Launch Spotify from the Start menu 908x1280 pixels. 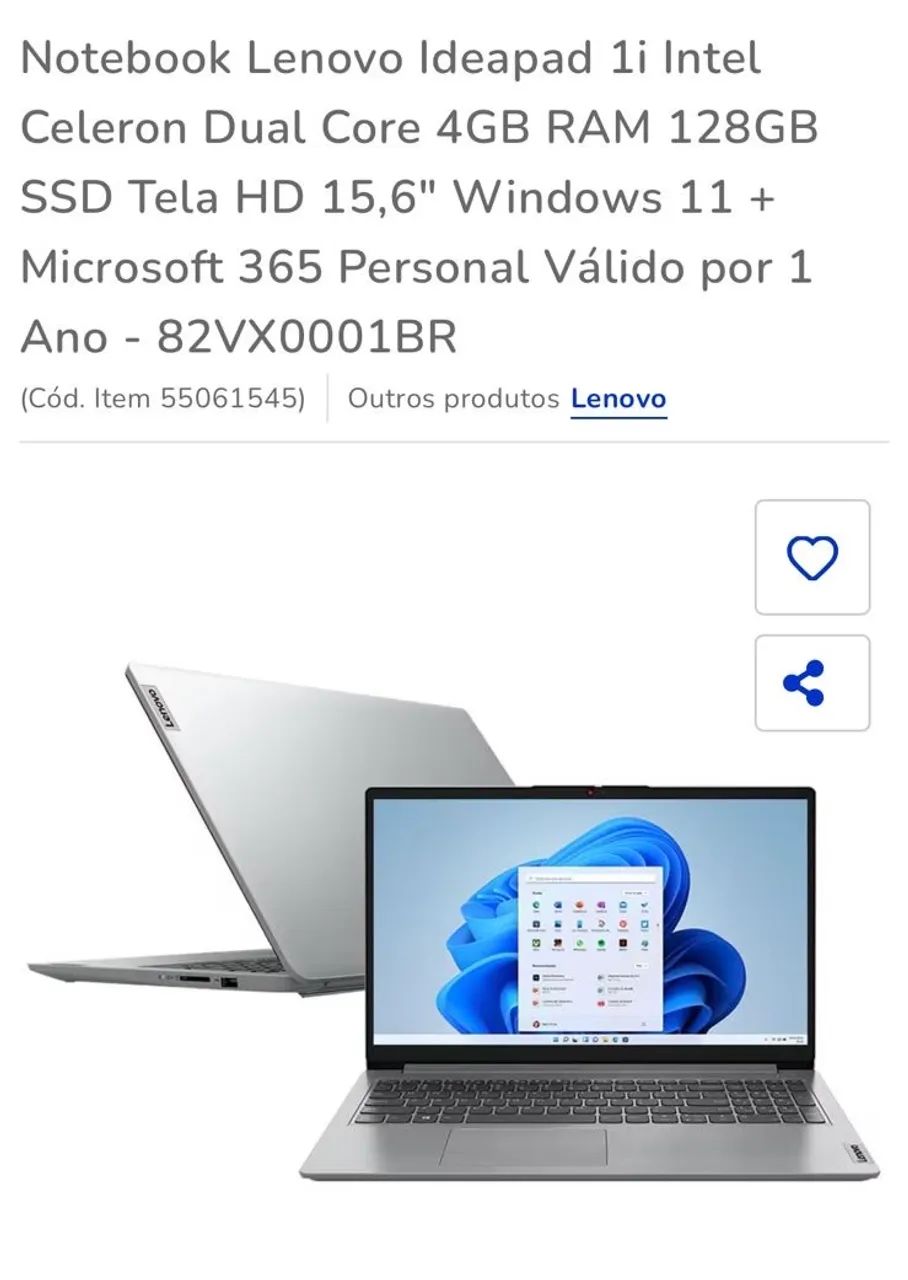[x=601, y=943]
